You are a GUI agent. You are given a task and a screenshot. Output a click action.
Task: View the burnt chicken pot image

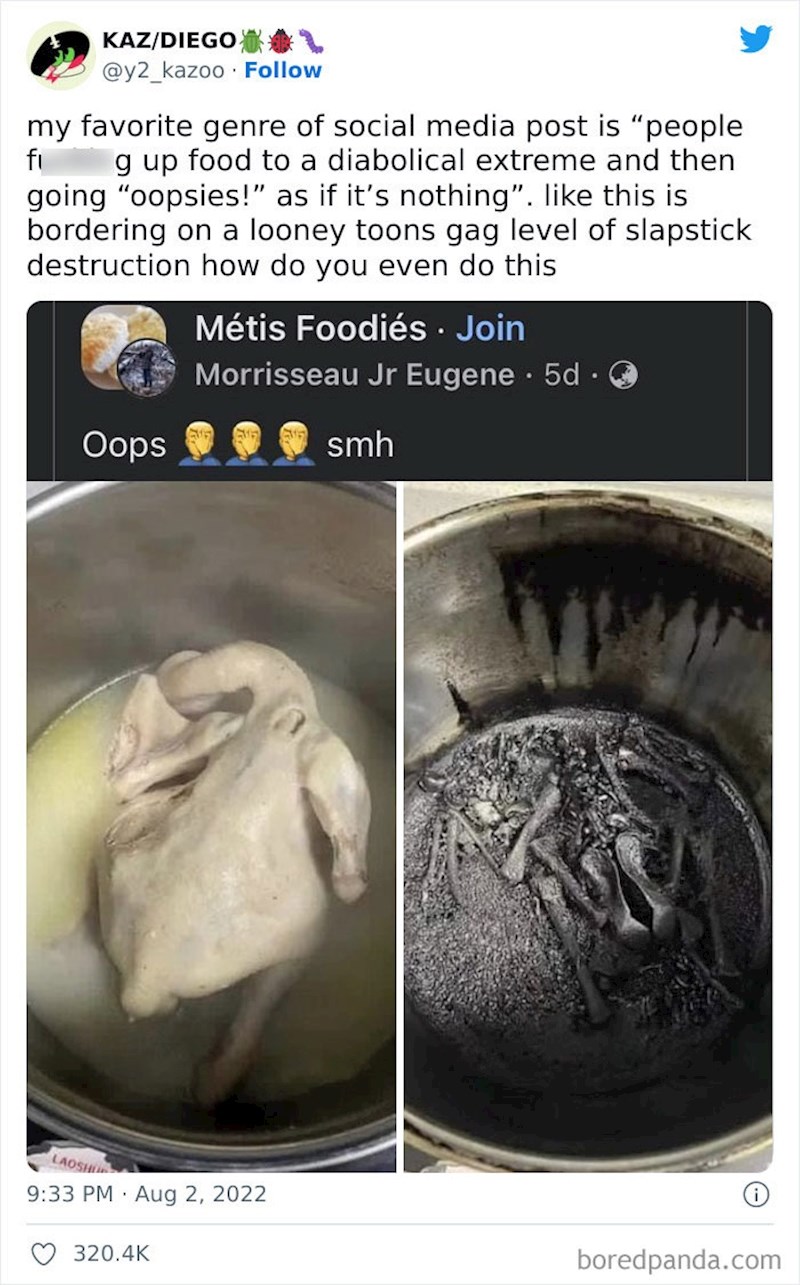pos(587,825)
